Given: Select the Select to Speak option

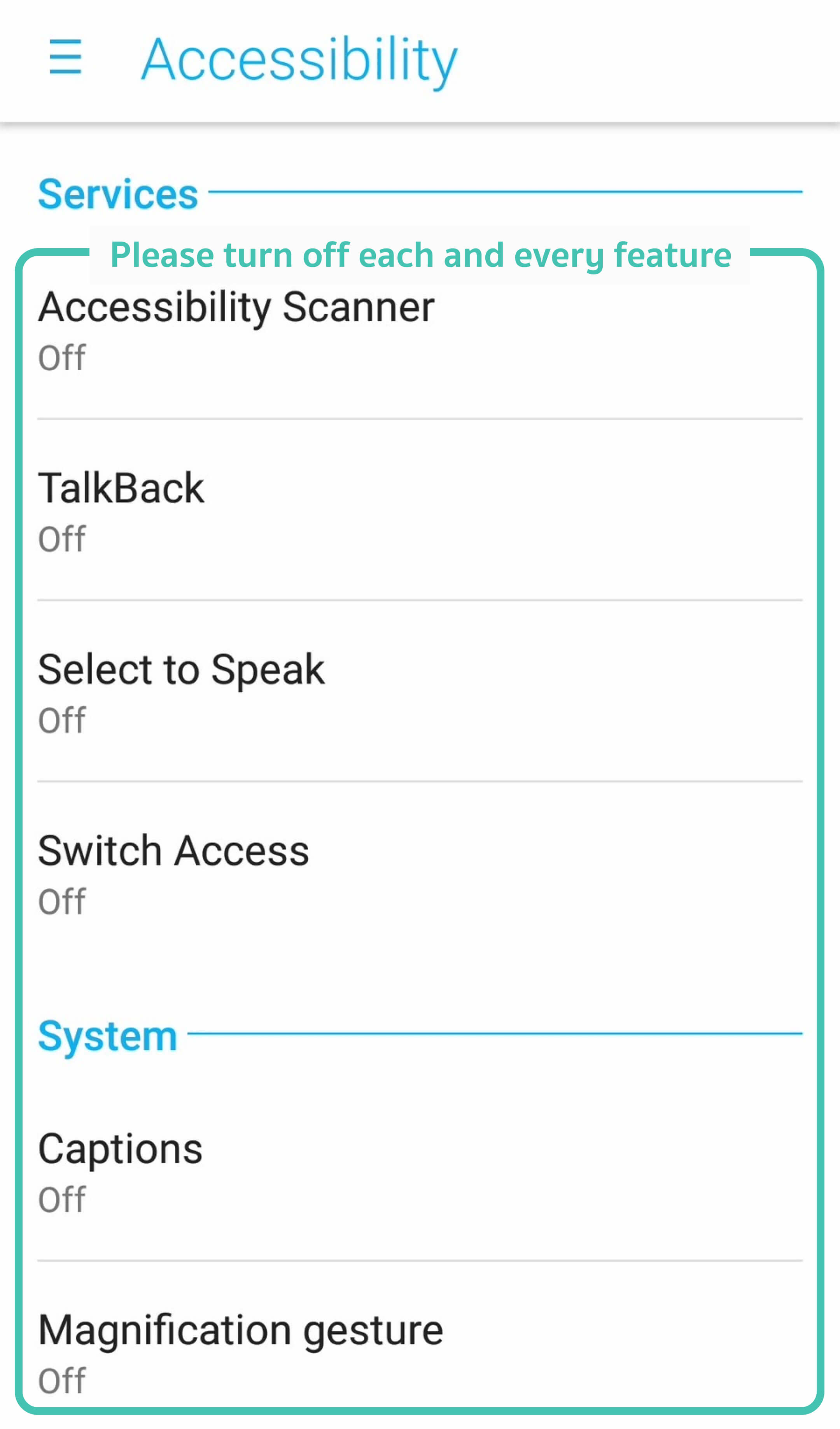Looking at the screenshot, I should [x=420, y=691].
